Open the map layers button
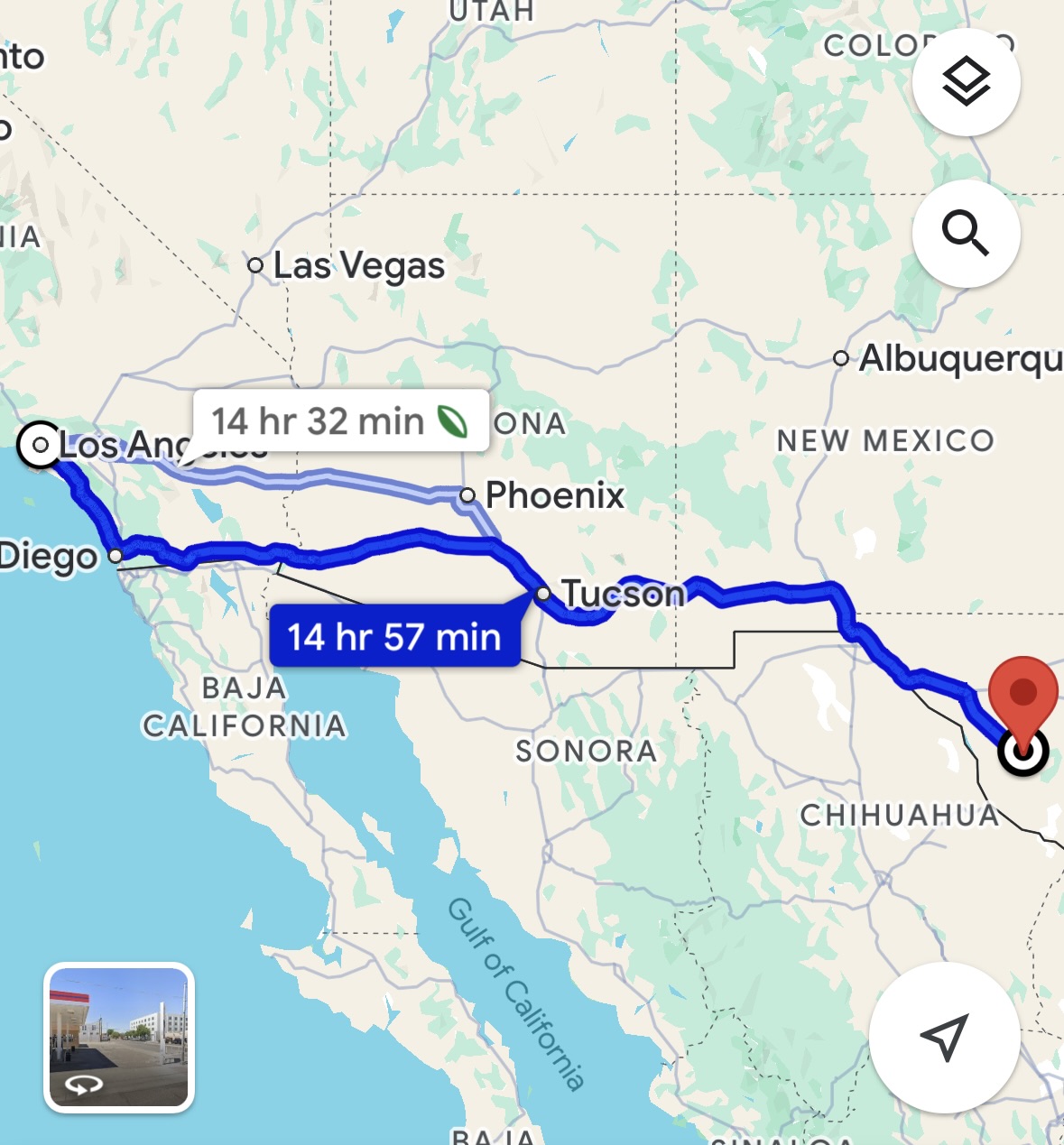The height and width of the screenshot is (1145, 1064). click(966, 82)
